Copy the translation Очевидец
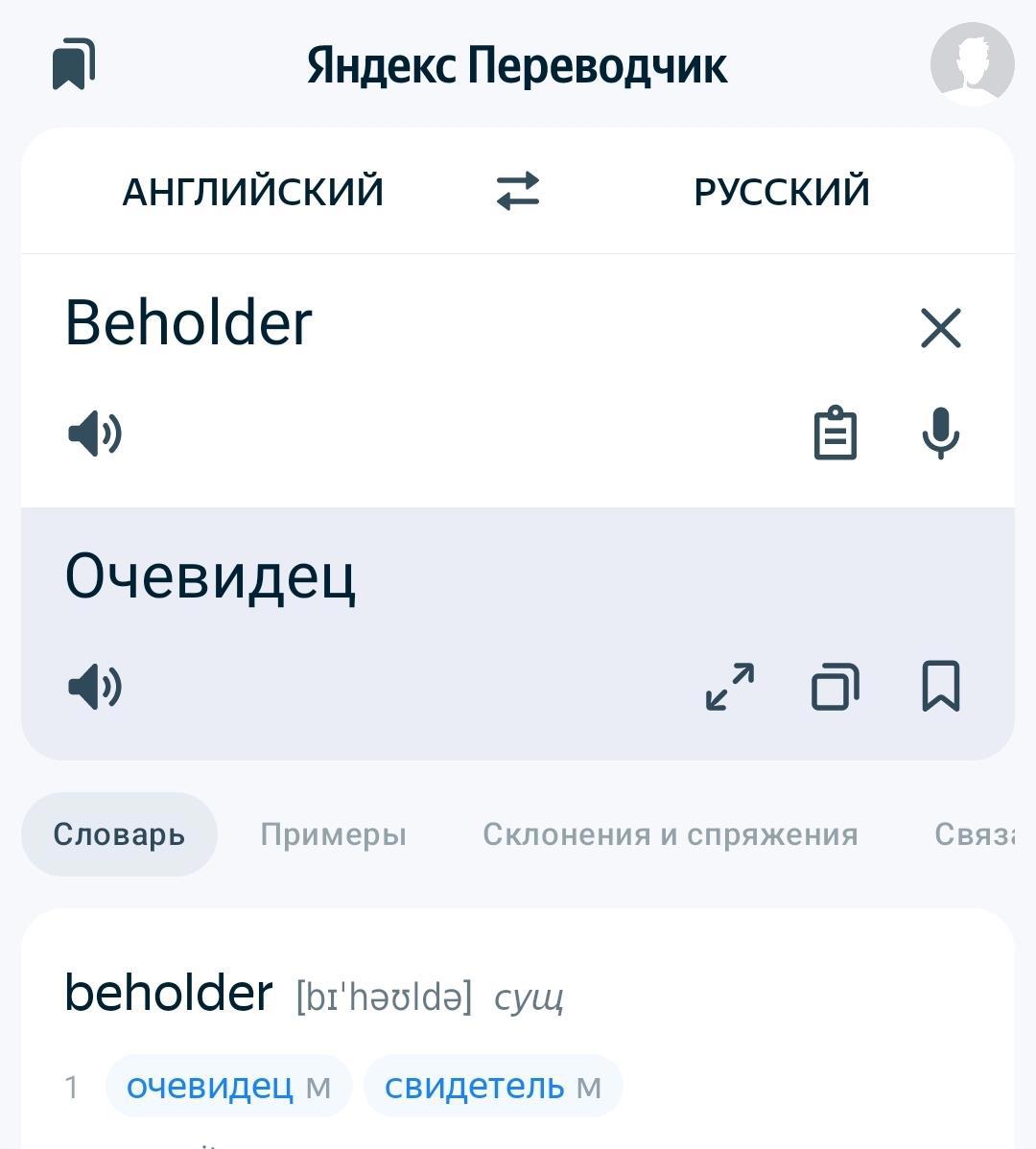 point(835,687)
